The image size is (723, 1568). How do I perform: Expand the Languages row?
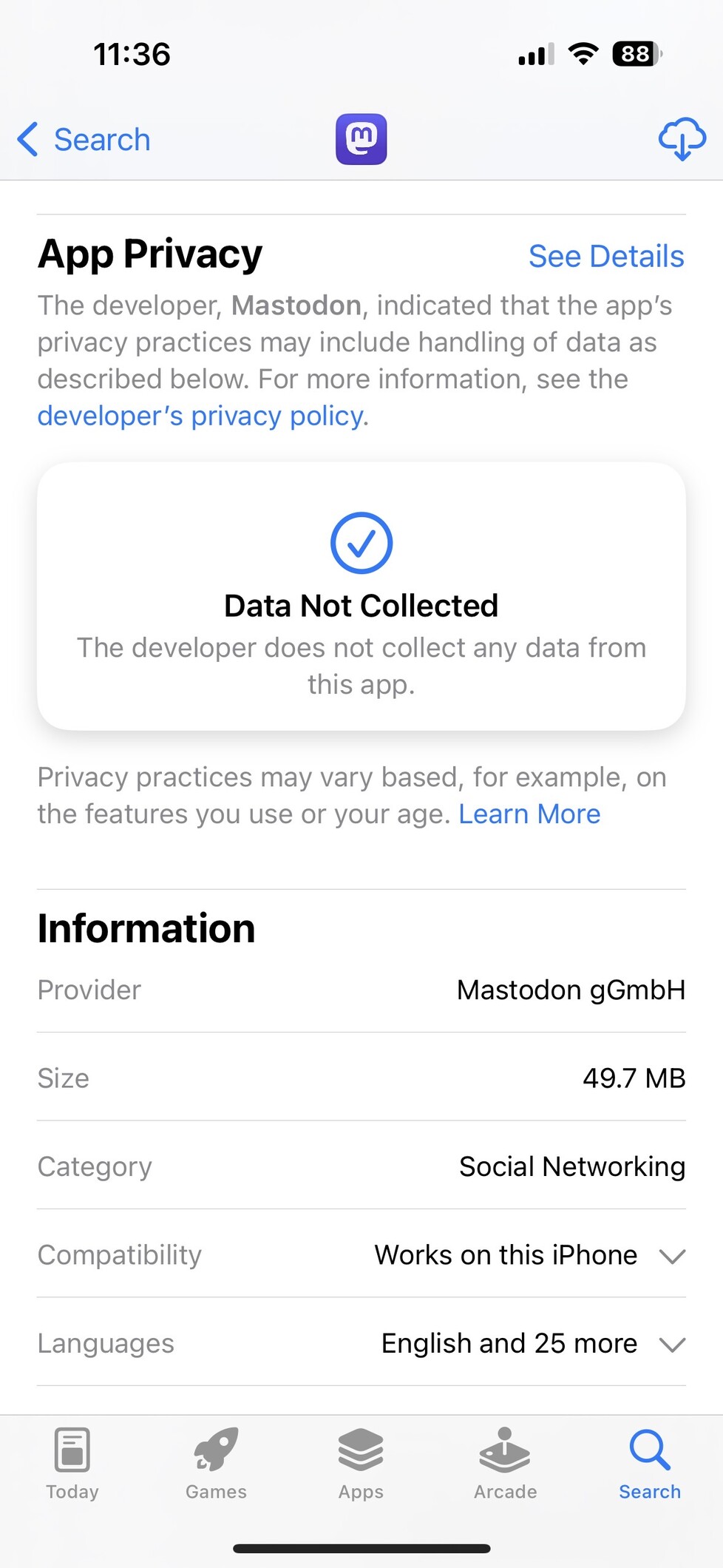(x=361, y=1342)
